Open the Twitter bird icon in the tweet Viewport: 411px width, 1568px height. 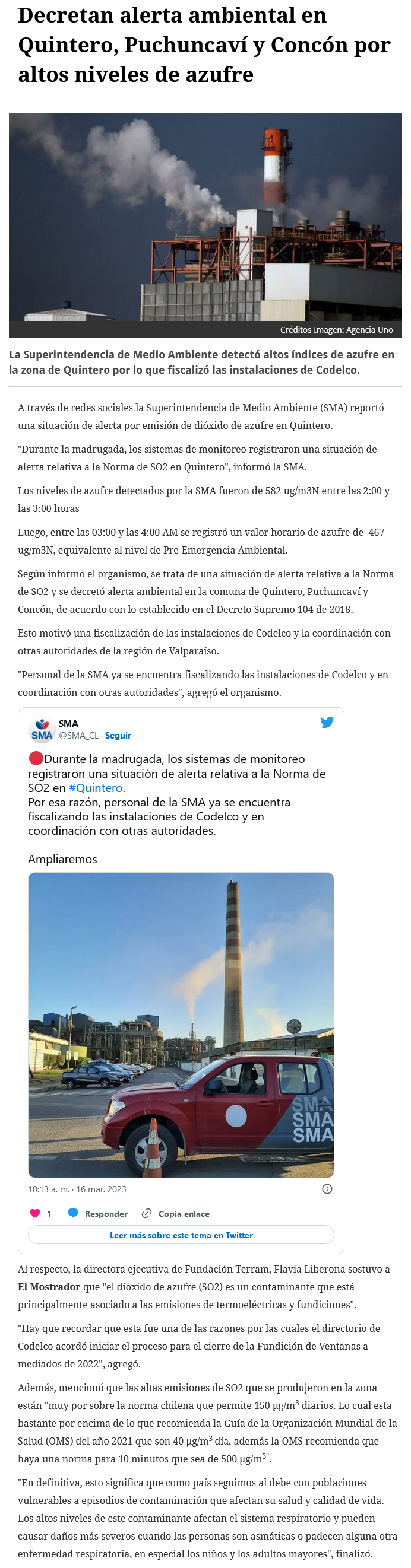pyautogui.click(x=327, y=722)
